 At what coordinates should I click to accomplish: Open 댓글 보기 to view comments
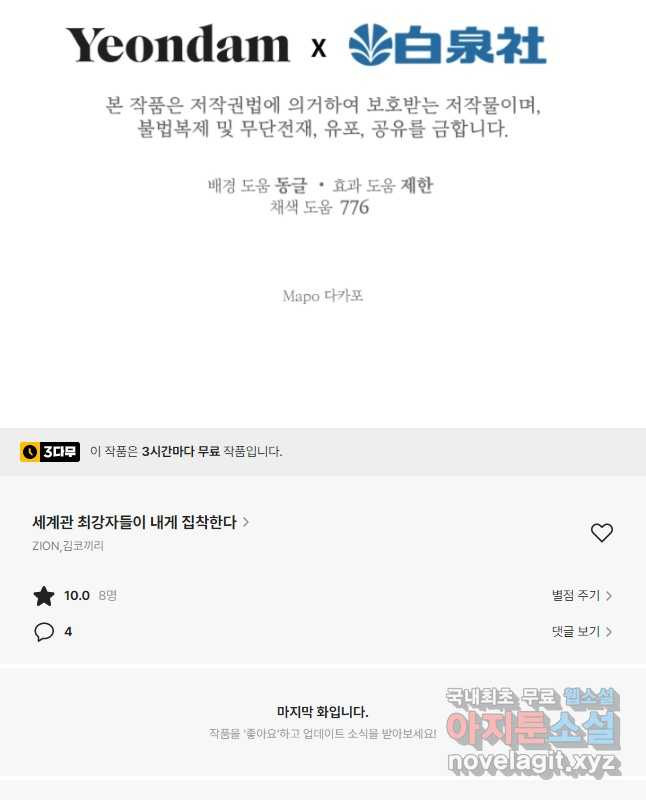click(581, 632)
